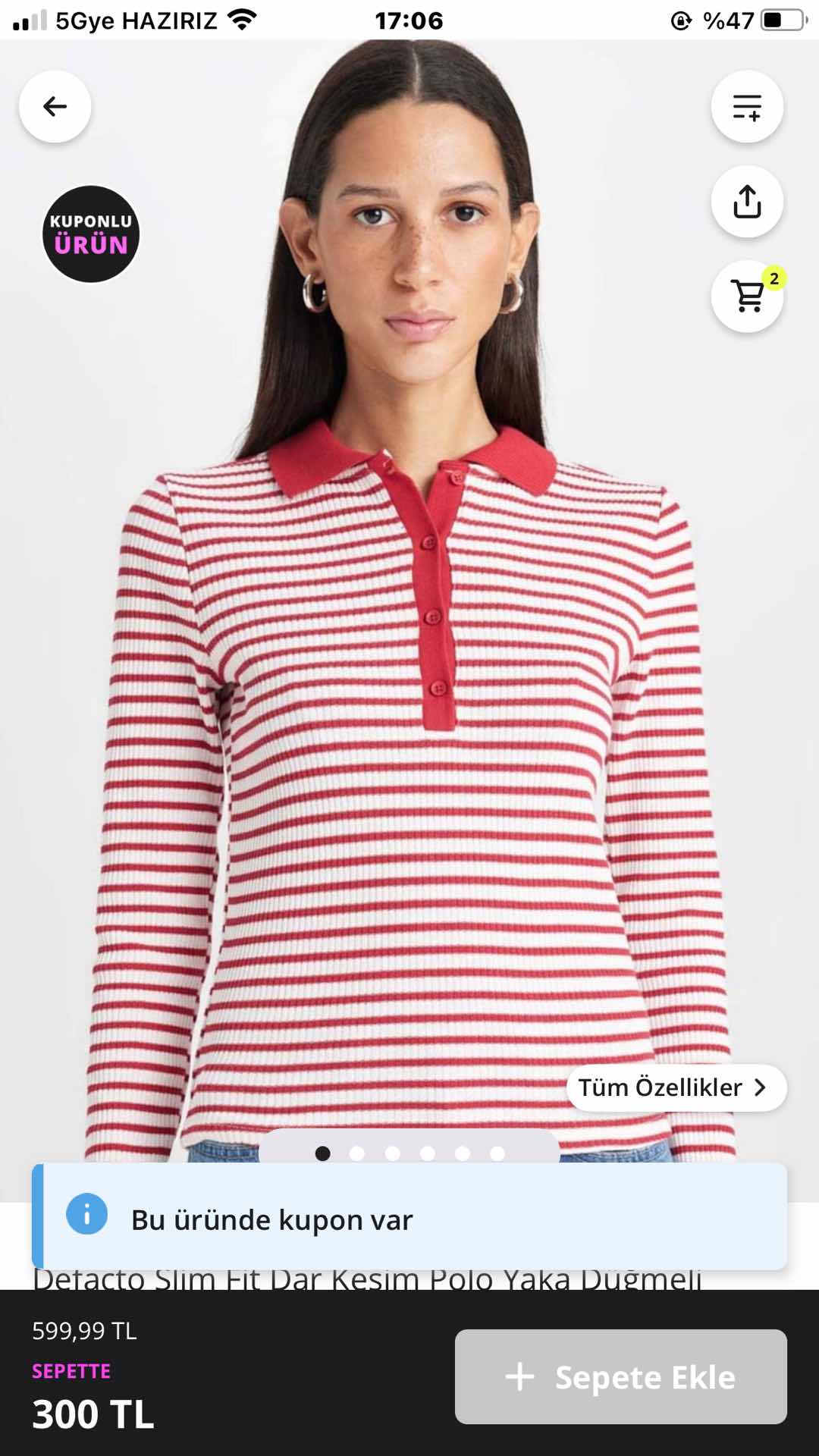Open the 'Bu üründe kupon var' banner
The image size is (819, 1456).
click(409, 1219)
